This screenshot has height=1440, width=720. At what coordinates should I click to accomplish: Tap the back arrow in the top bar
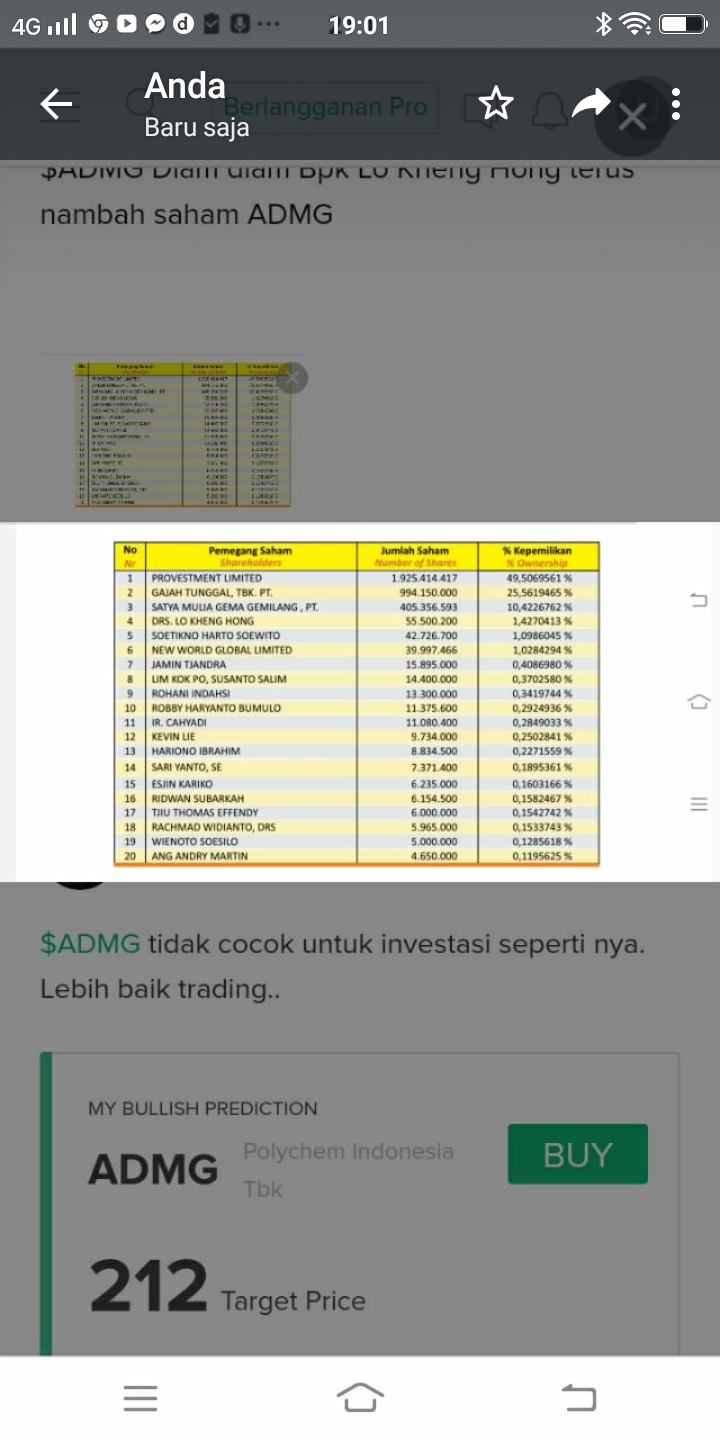[x=57, y=104]
